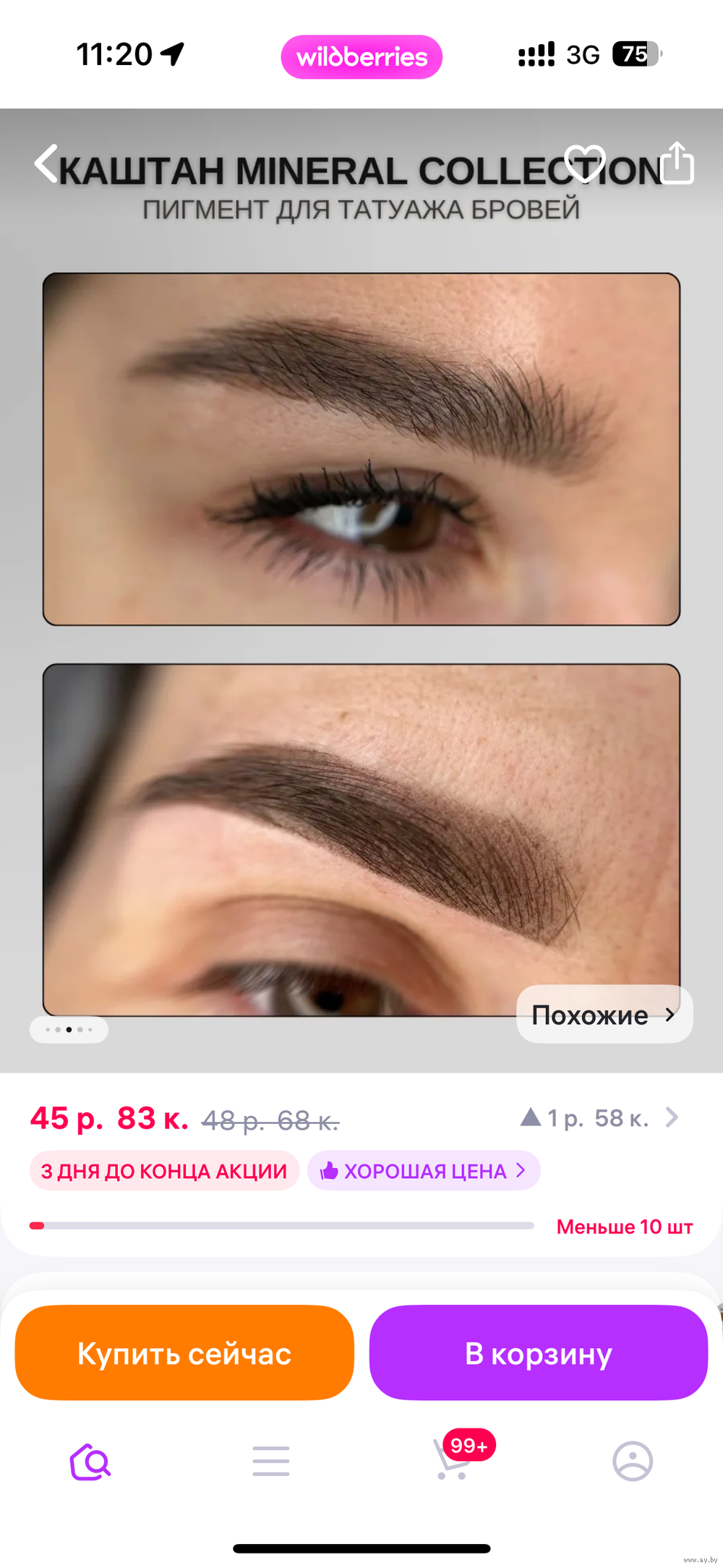The width and height of the screenshot is (723, 1568).
Task: Add the item with В корзину
Action: tap(539, 1352)
